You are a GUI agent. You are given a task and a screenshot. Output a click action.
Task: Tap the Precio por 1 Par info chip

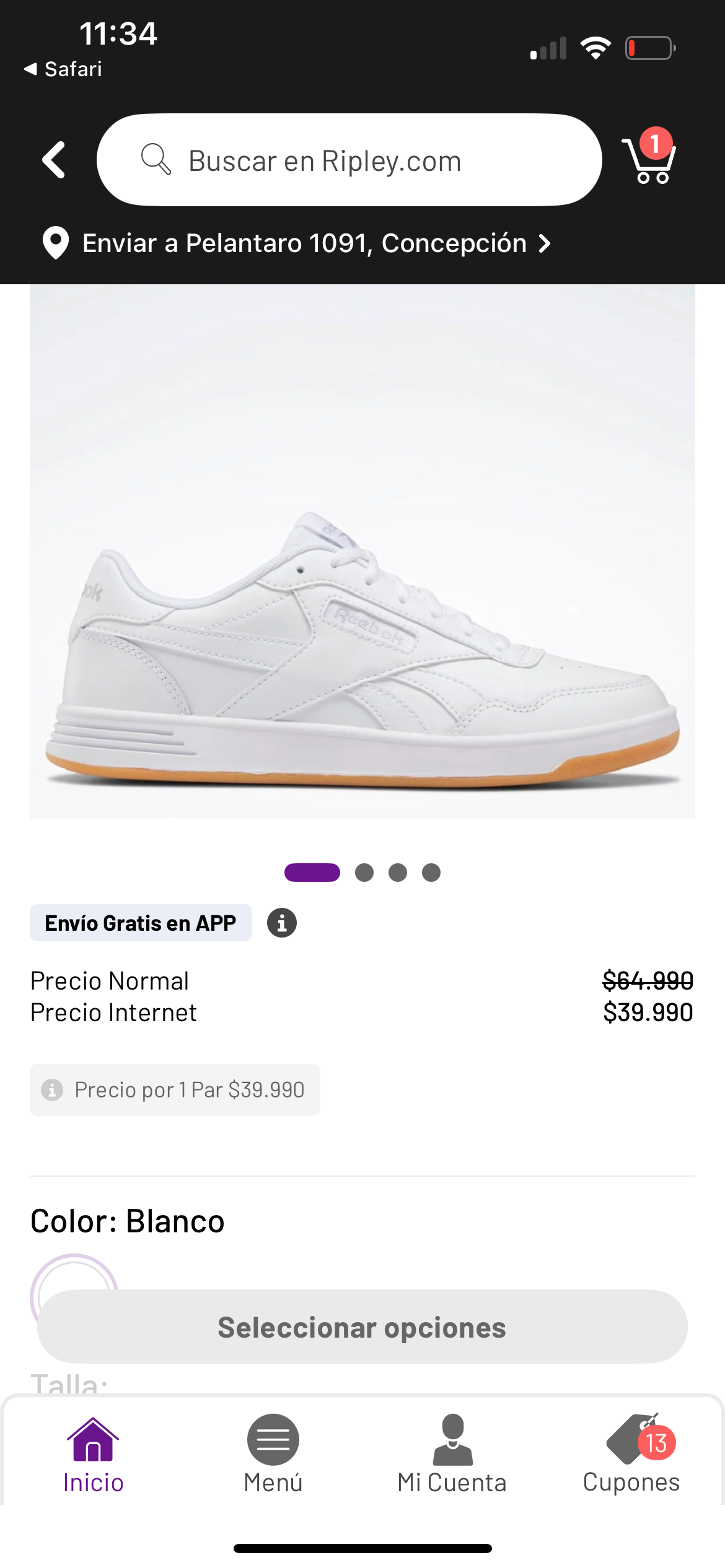pyautogui.click(x=175, y=1090)
